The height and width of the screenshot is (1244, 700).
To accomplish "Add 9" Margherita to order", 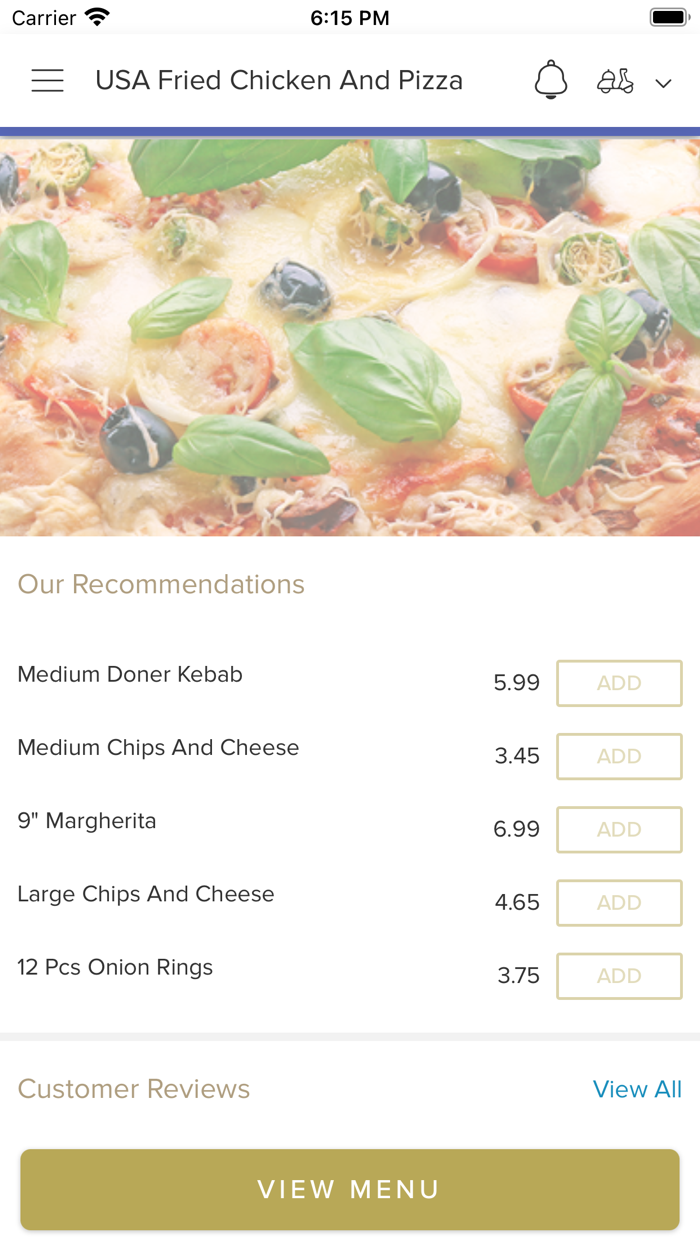I will (619, 829).
